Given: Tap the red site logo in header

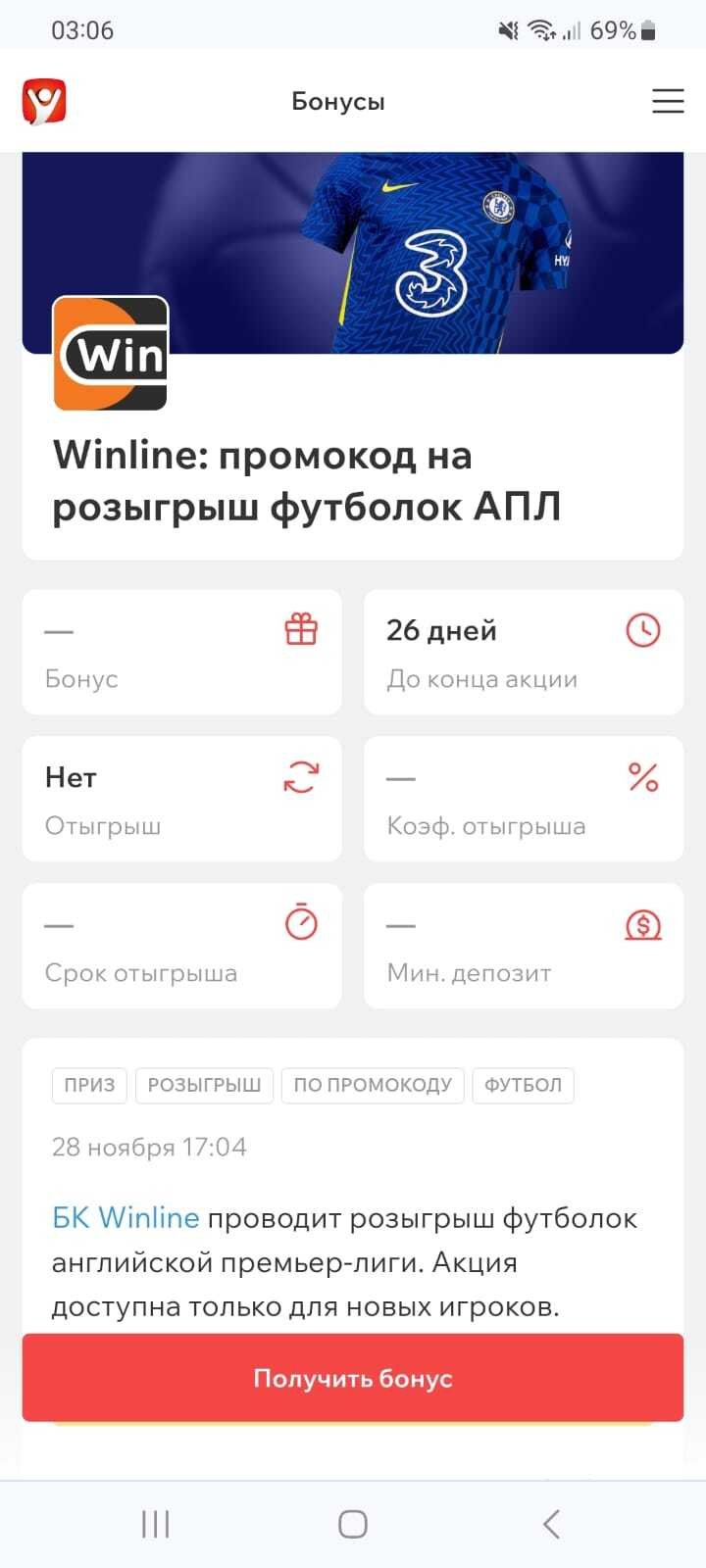Looking at the screenshot, I should (x=44, y=102).
